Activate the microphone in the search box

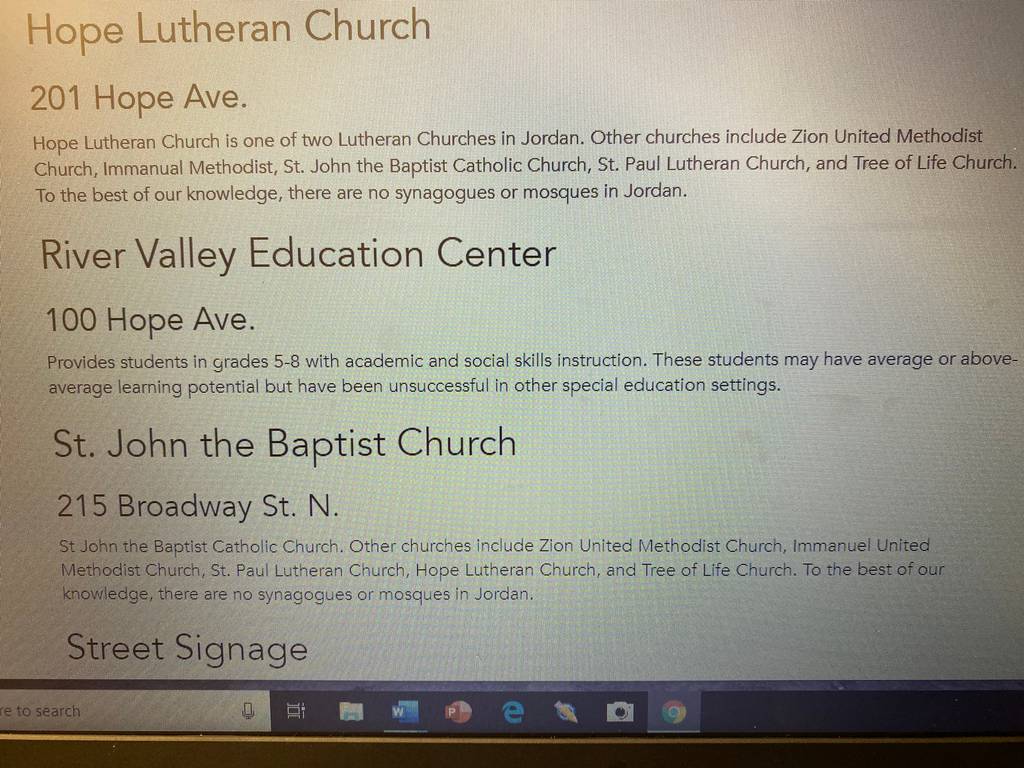(248, 711)
